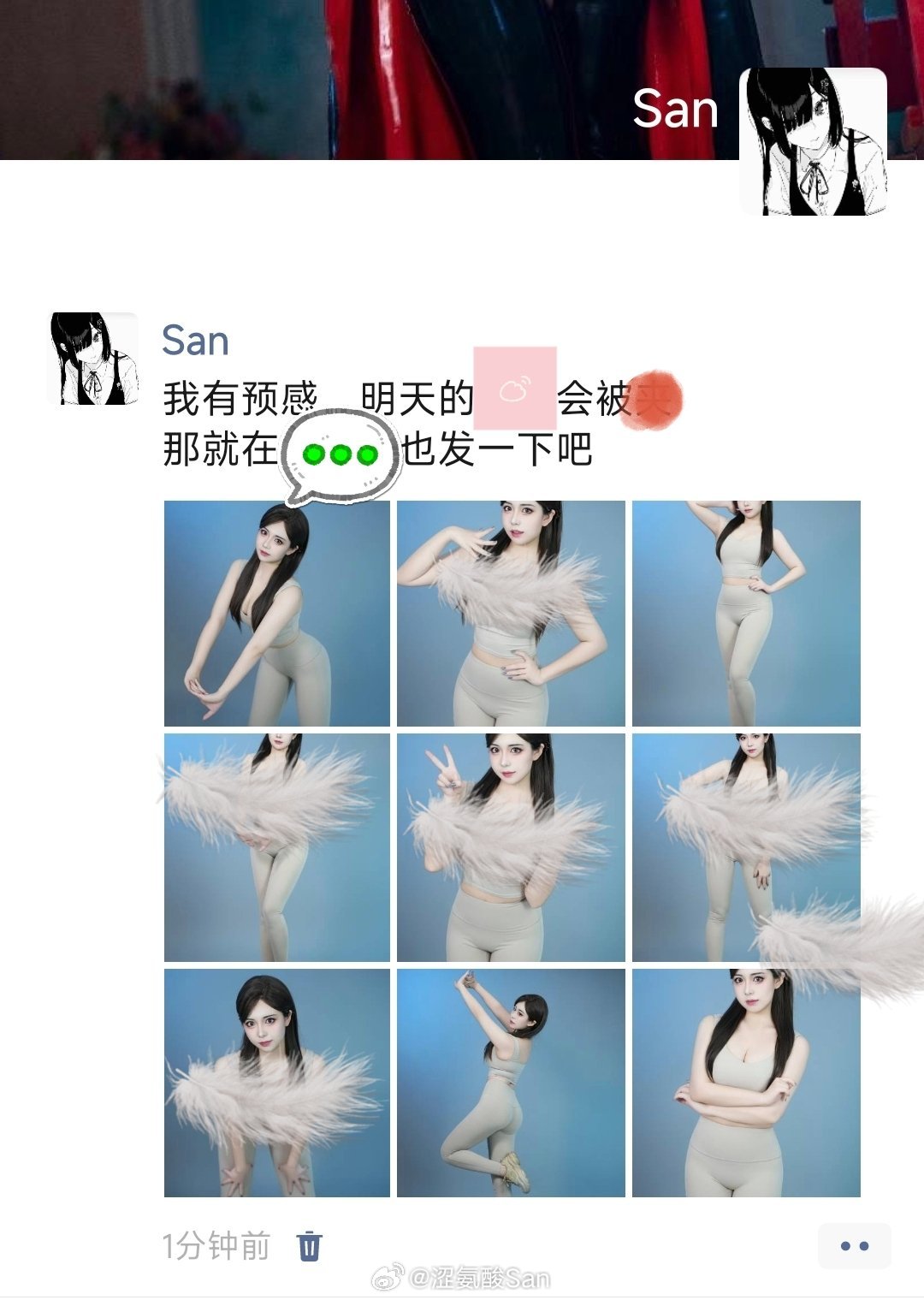
Task: View the photo with crossed arms pose
Action: pyautogui.click(x=746, y=1083)
